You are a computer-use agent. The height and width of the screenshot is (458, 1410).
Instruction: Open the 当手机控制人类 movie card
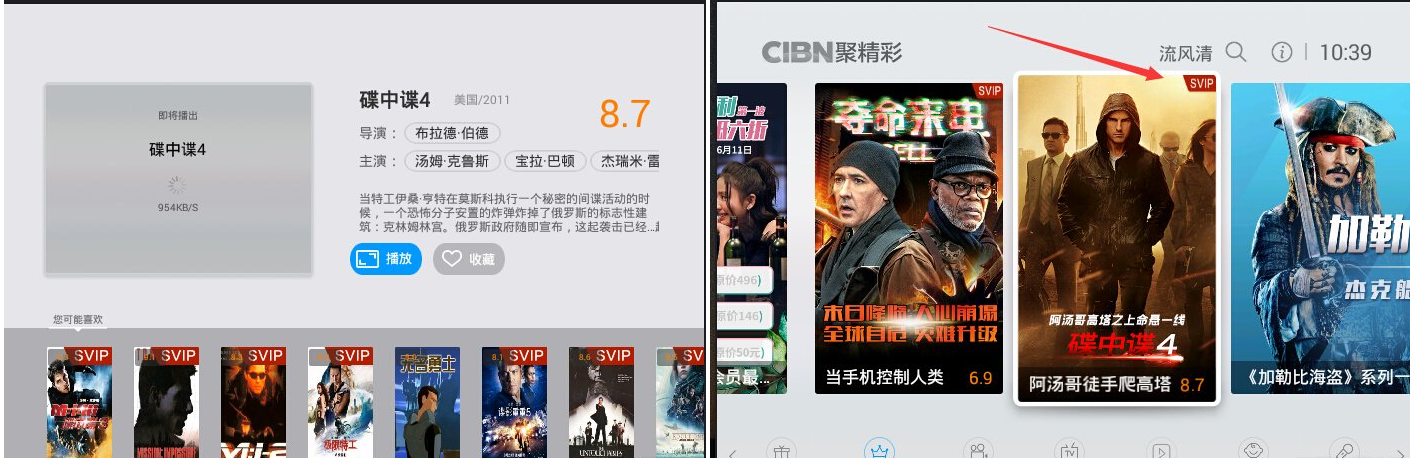point(909,238)
